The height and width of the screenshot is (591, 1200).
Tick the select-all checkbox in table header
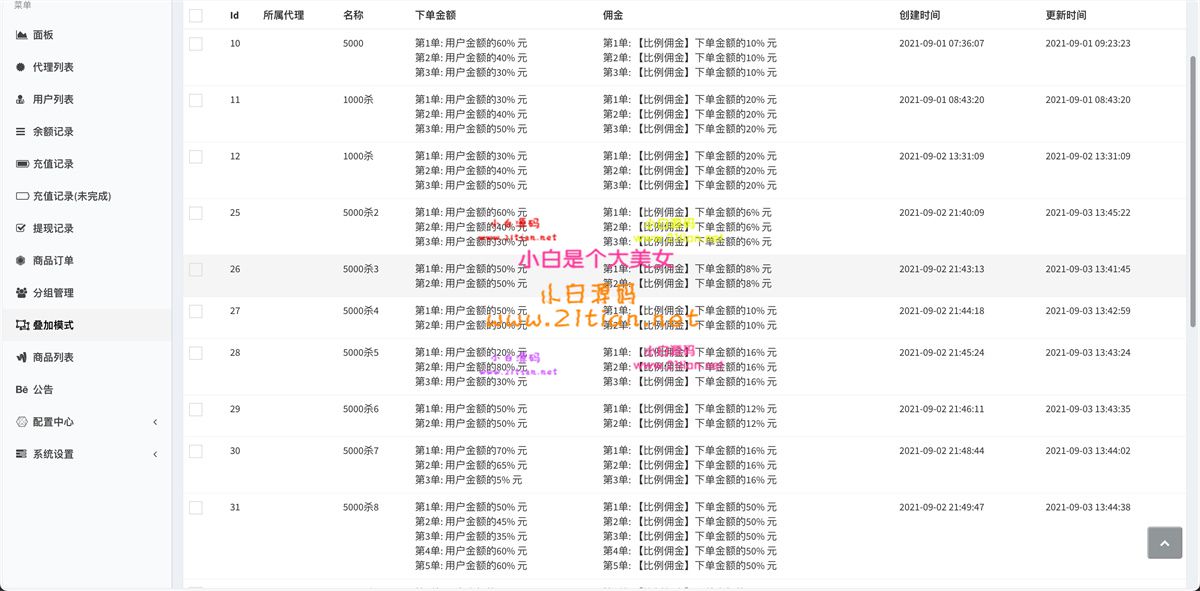point(195,15)
